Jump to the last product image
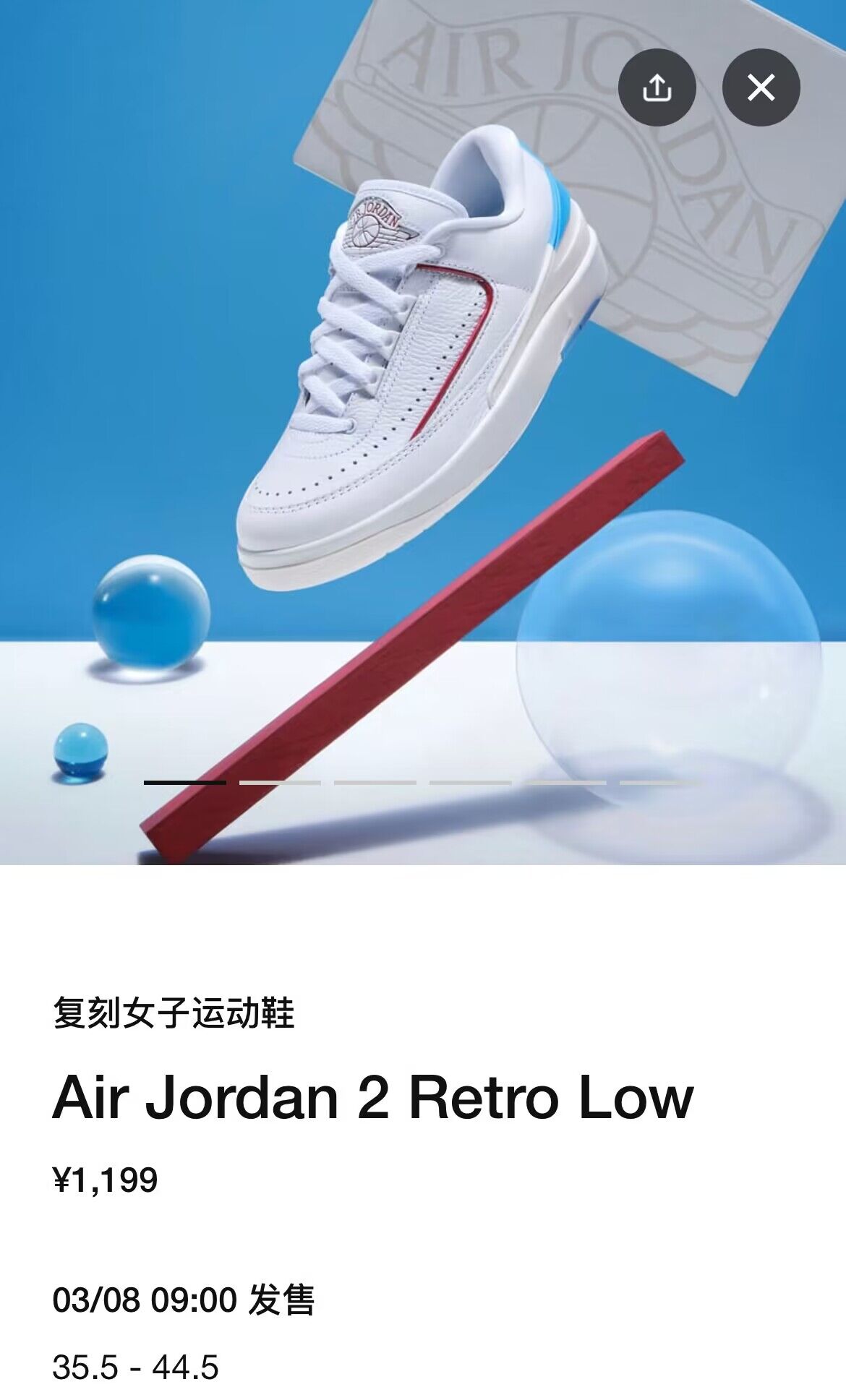Screen dimensions: 846x1400 pyautogui.click(x=659, y=782)
